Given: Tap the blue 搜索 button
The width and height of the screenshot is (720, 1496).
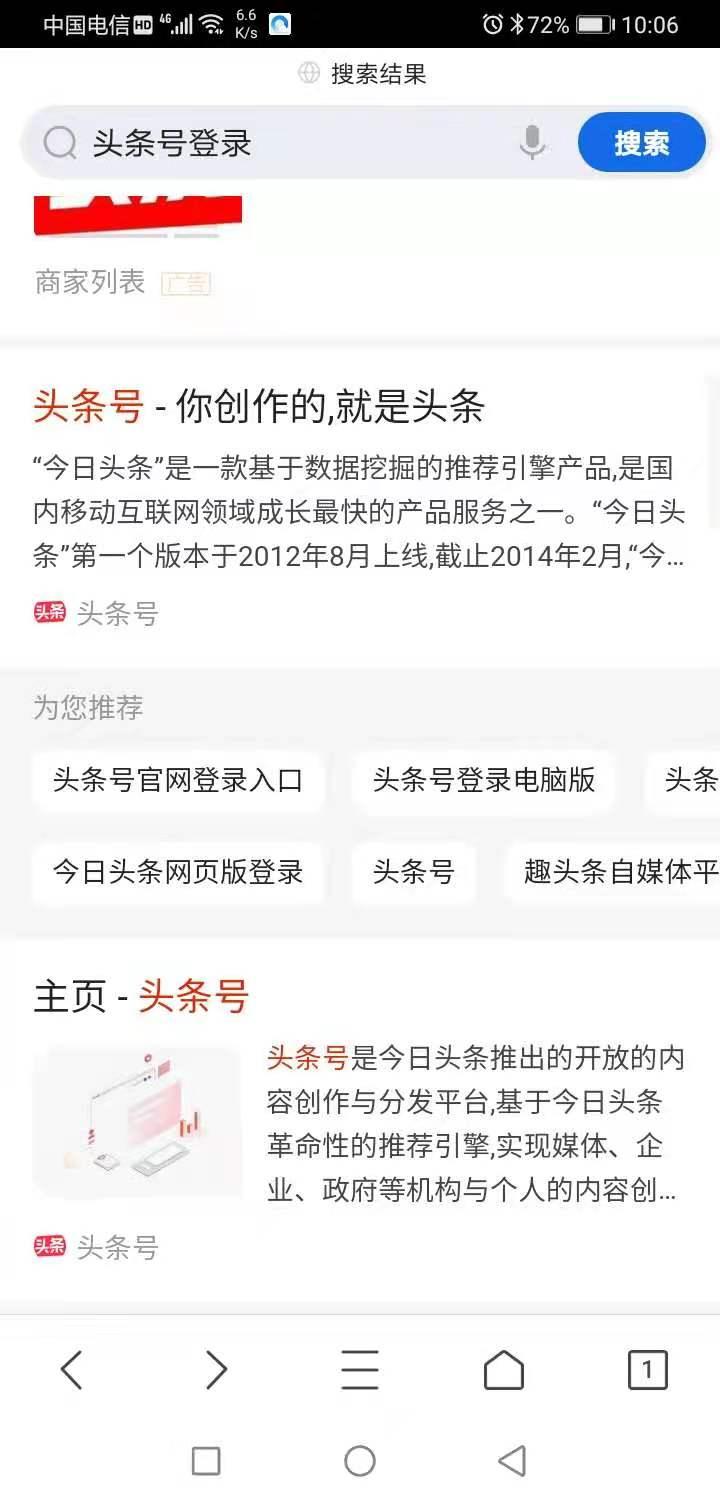Looking at the screenshot, I should pos(640,142).
